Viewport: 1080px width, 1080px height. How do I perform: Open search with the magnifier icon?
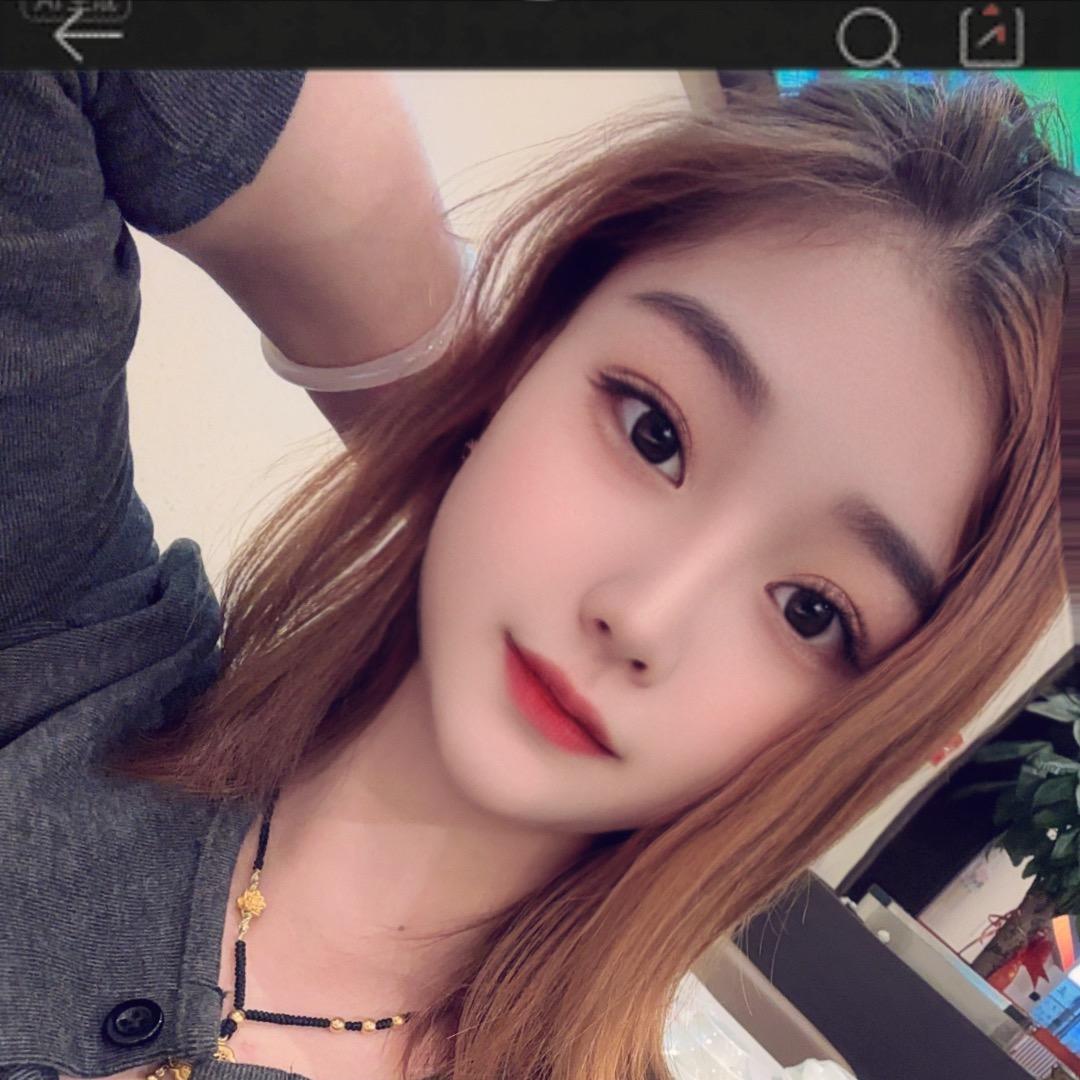click(867, 37)
